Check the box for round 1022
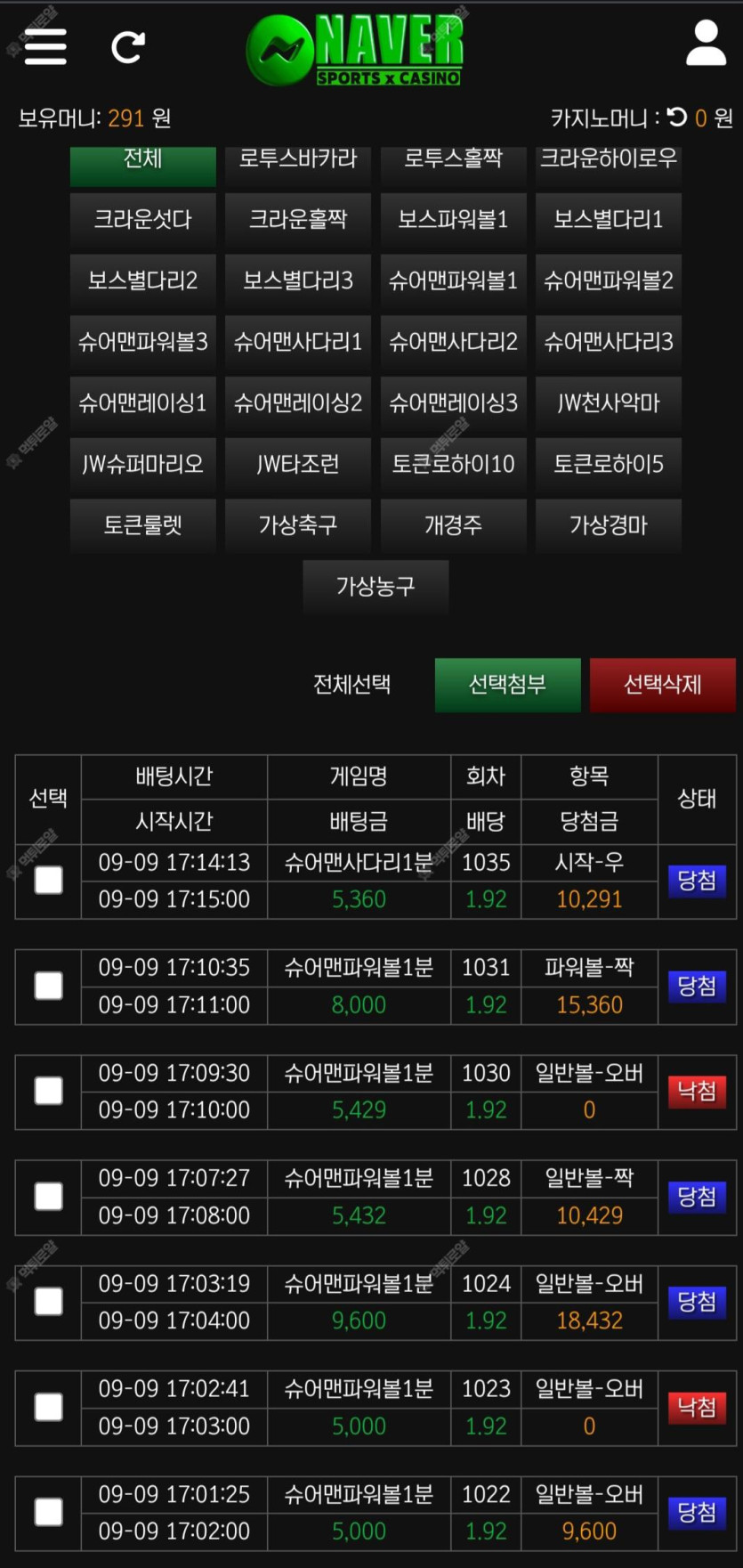Viewport: 743px width, 1568px height. coord(48,1512)
